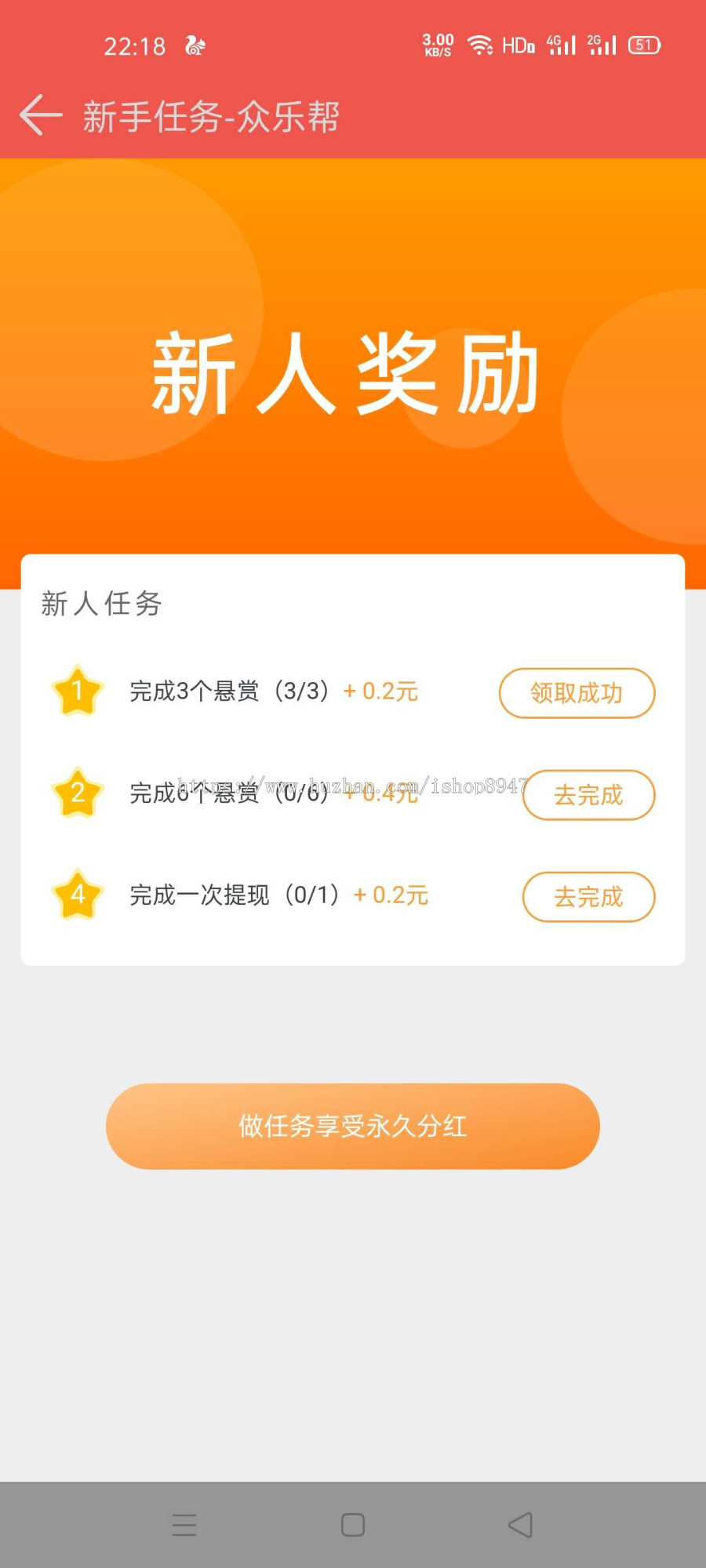The image size is (706, 1568).
Task: Tap the 做任务享受永久分红 button
Action: (352, 1126)
